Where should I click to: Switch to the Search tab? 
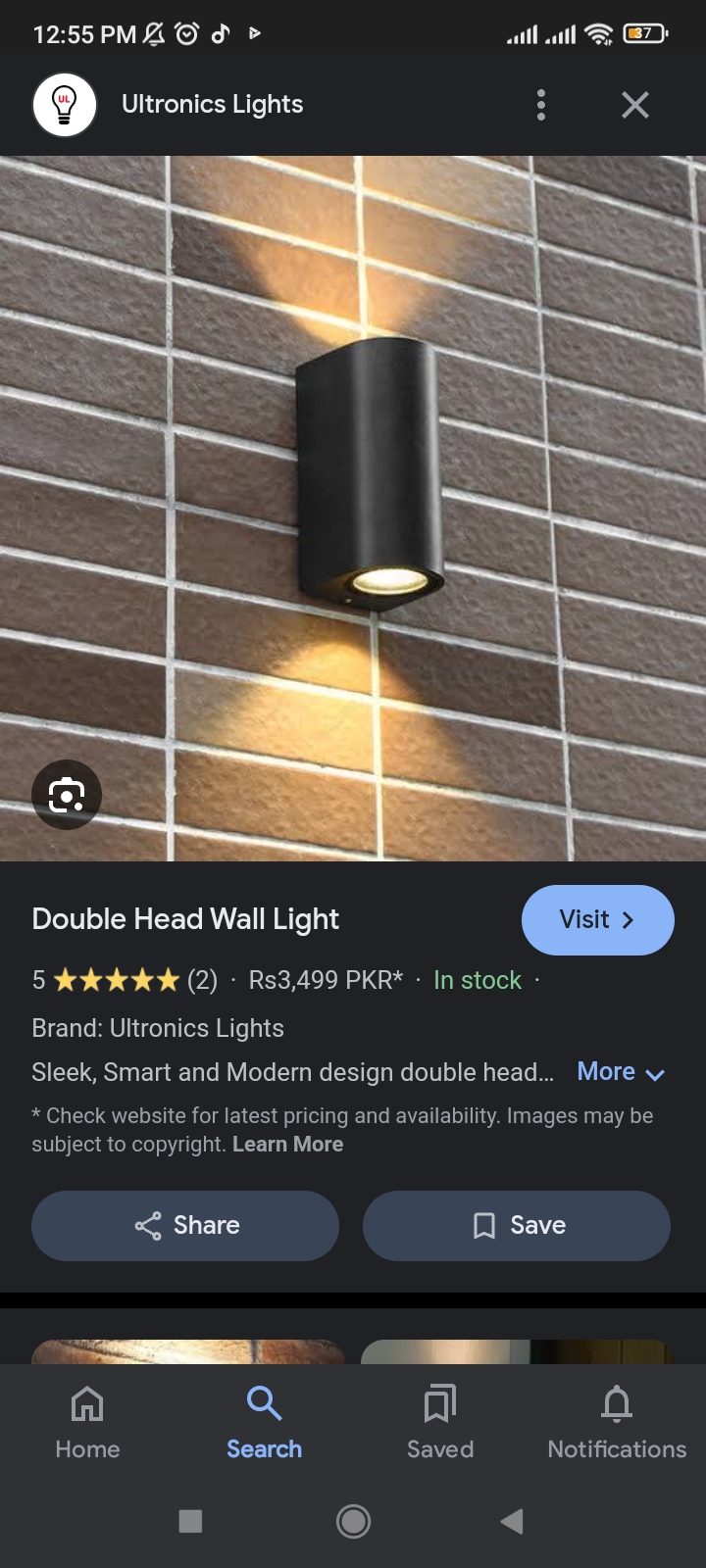(264, 1423)
